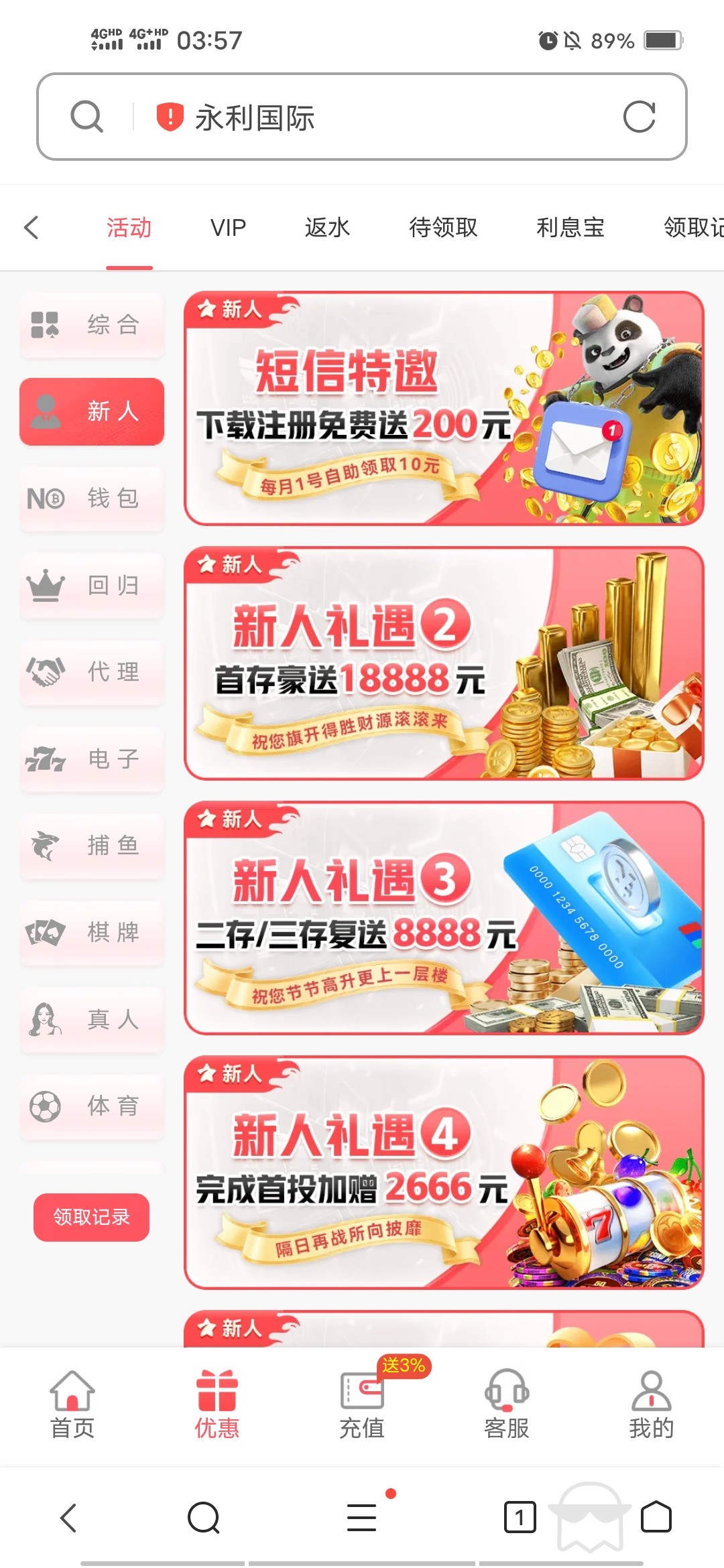The width and height of the screenshot is (724, 1568).
Task: Select the 钱包 category
Action: (x=92, y=499)
